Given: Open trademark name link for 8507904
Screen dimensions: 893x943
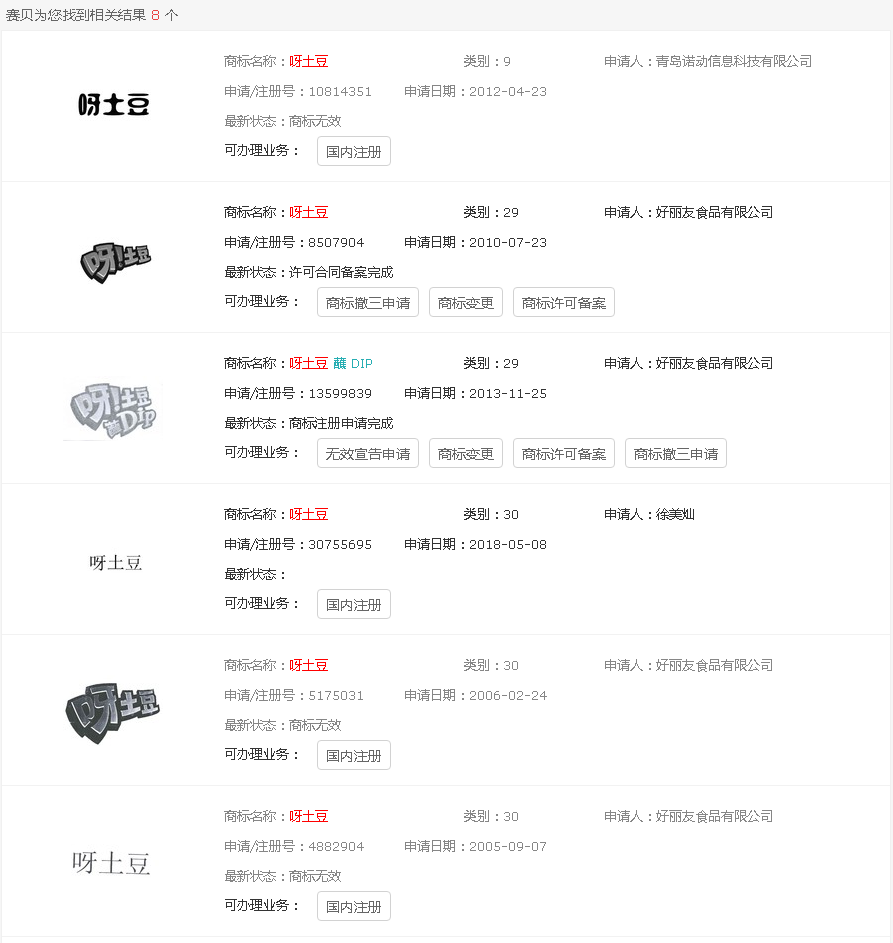Looking at the screenshot, I should pos(309,212).
